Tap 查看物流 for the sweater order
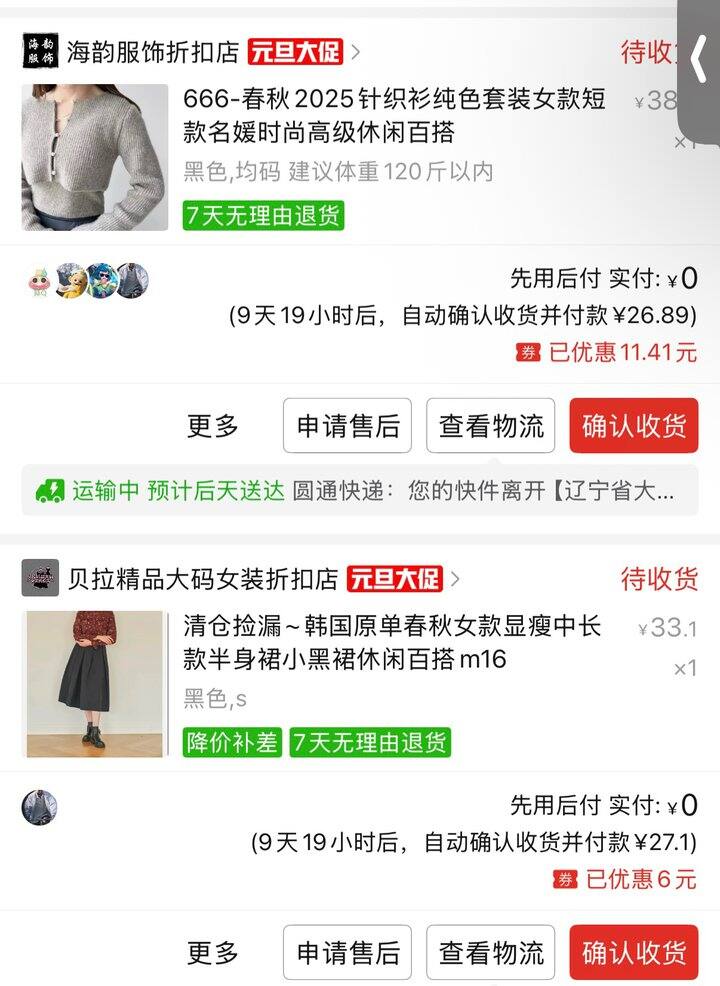The height and width of the screenshot is (986, 720). 491,426
